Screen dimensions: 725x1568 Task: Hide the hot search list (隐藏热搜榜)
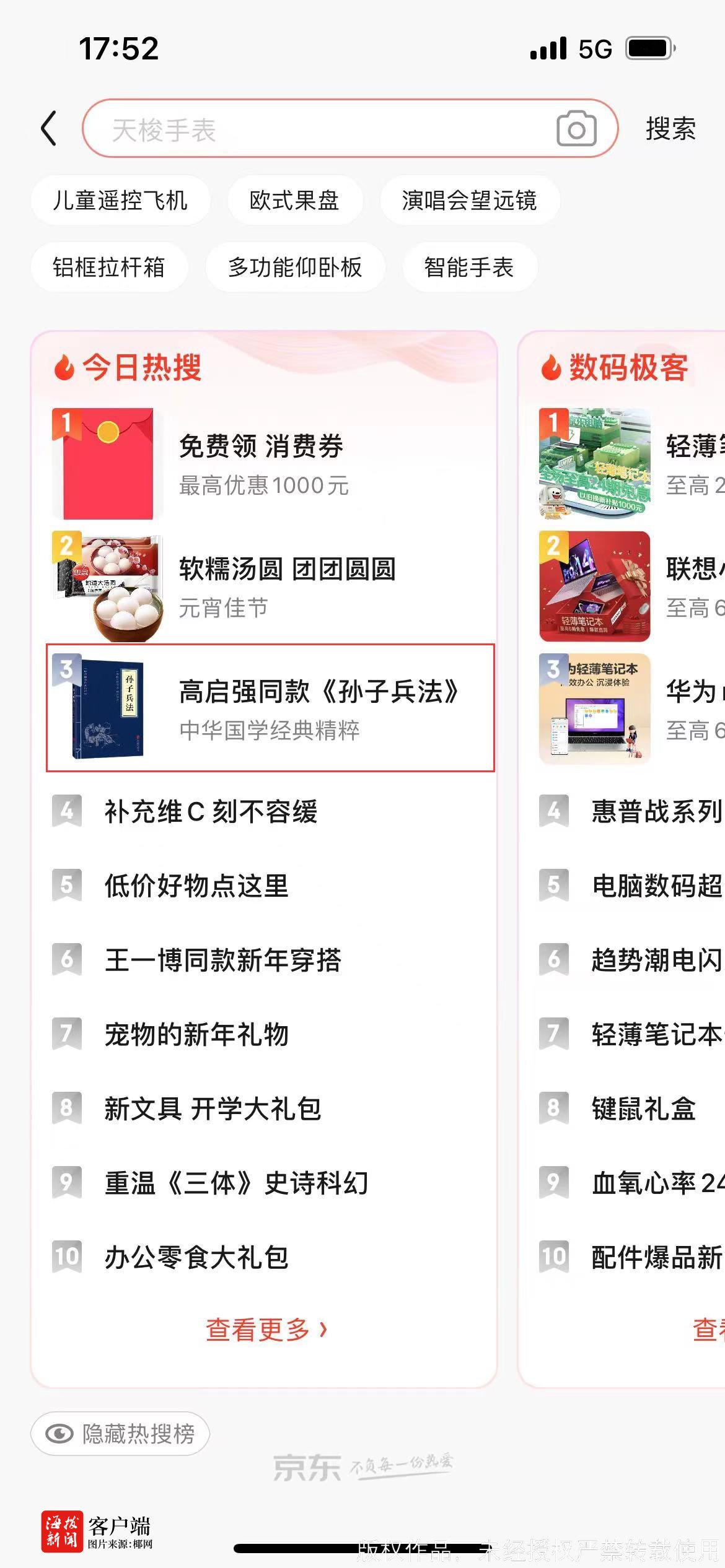coord(120,1434)
